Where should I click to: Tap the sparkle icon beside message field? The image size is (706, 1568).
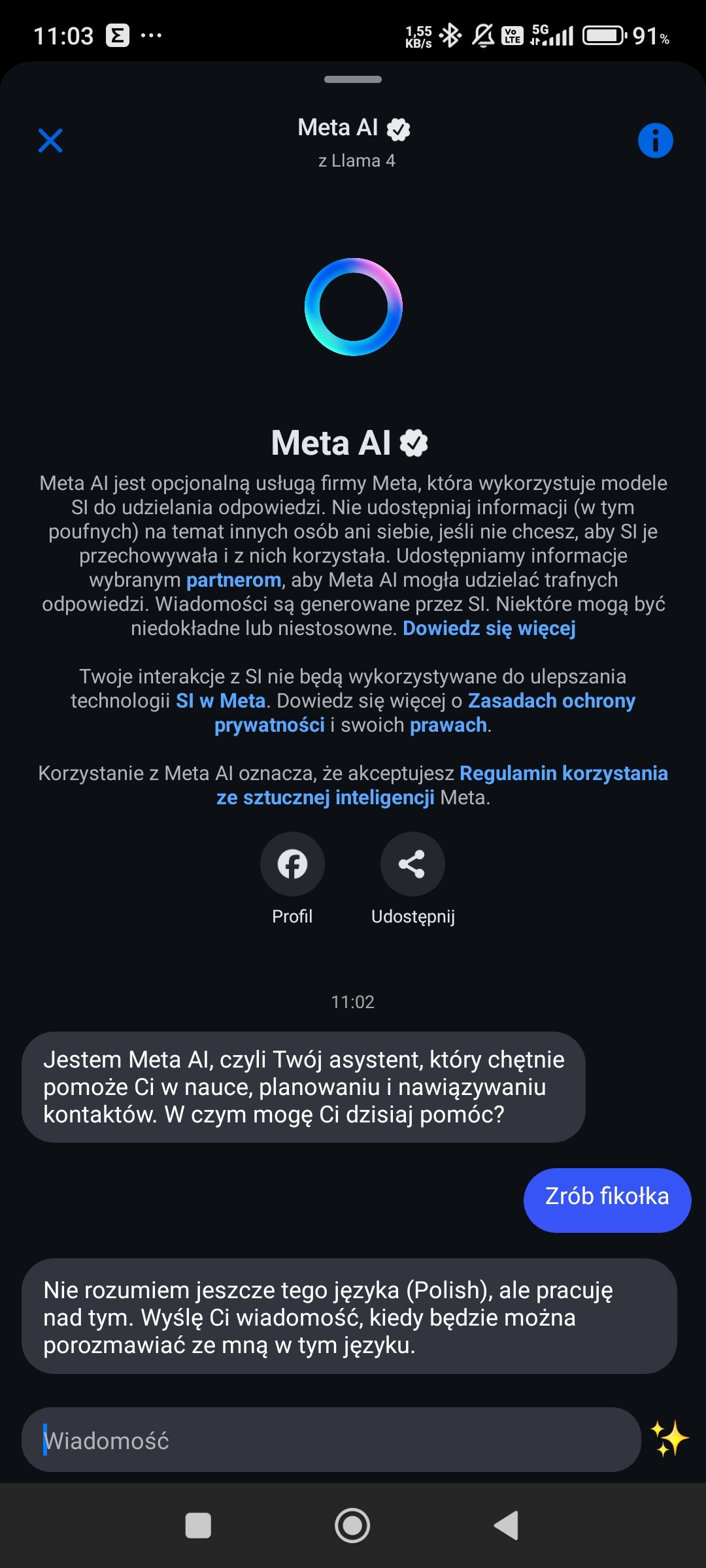(669, 1439)
